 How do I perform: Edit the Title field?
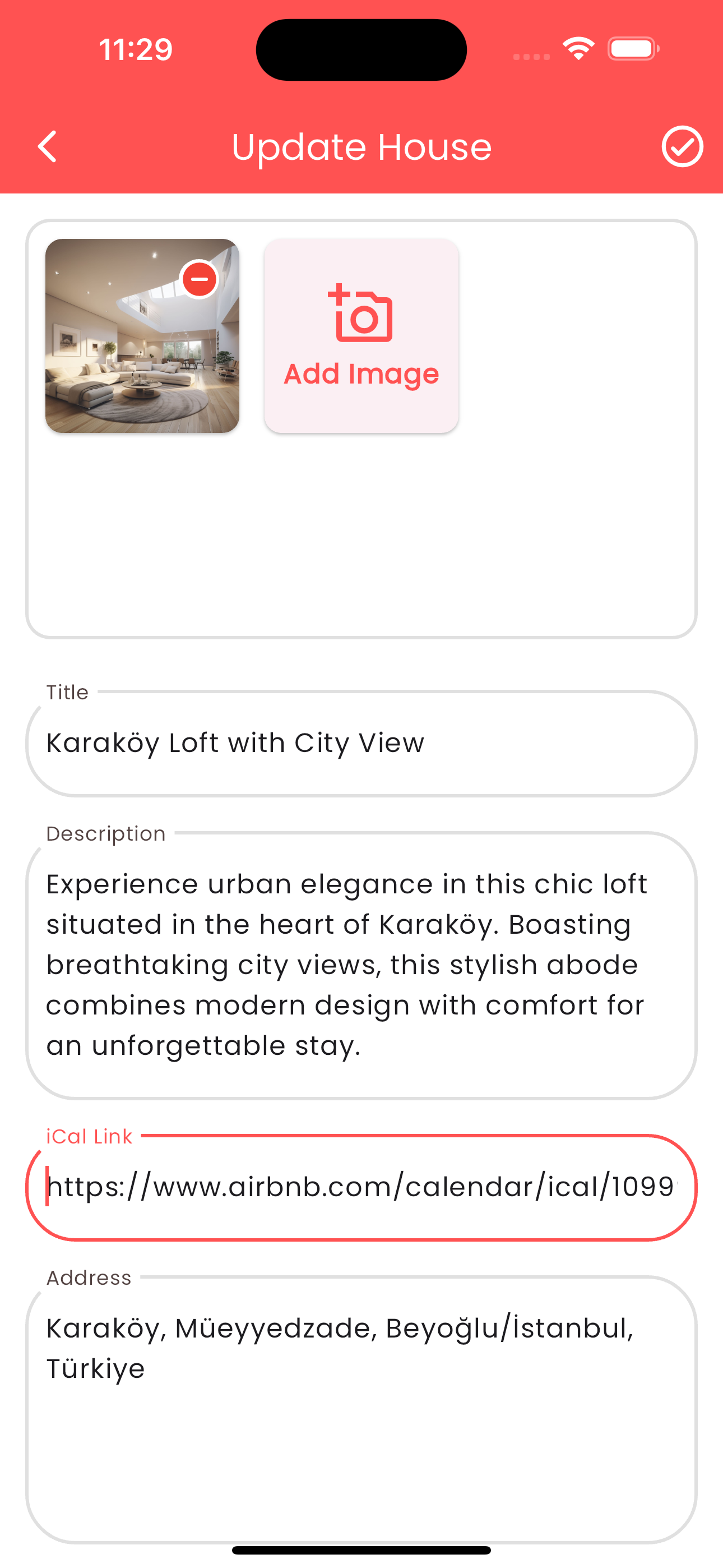click(x=361, y=743)
